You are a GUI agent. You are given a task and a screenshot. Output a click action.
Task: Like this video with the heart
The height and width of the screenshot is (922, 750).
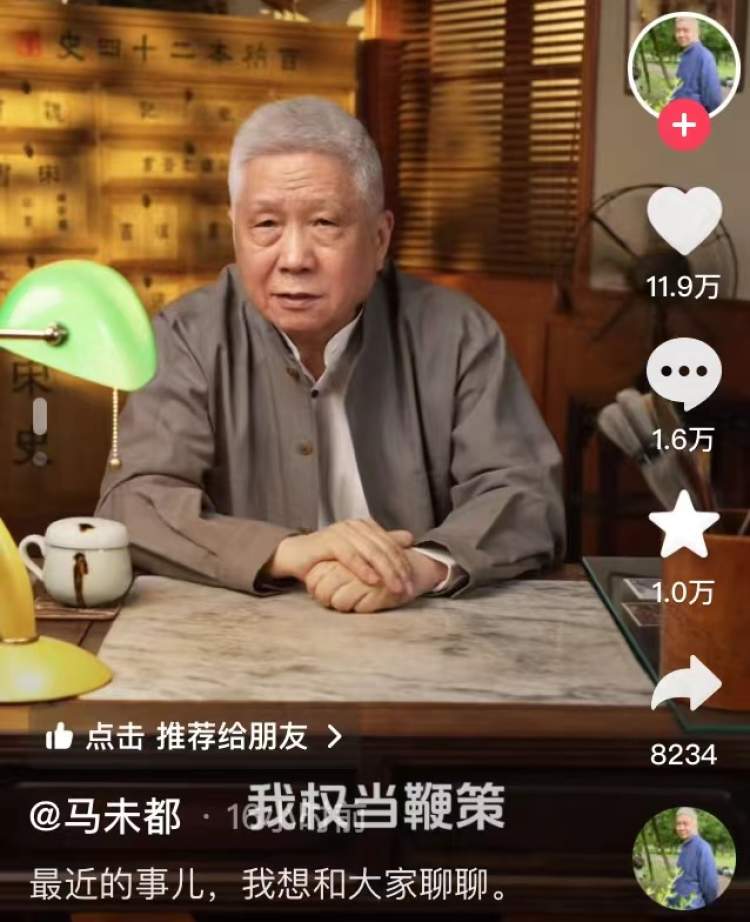pos(684,222)
